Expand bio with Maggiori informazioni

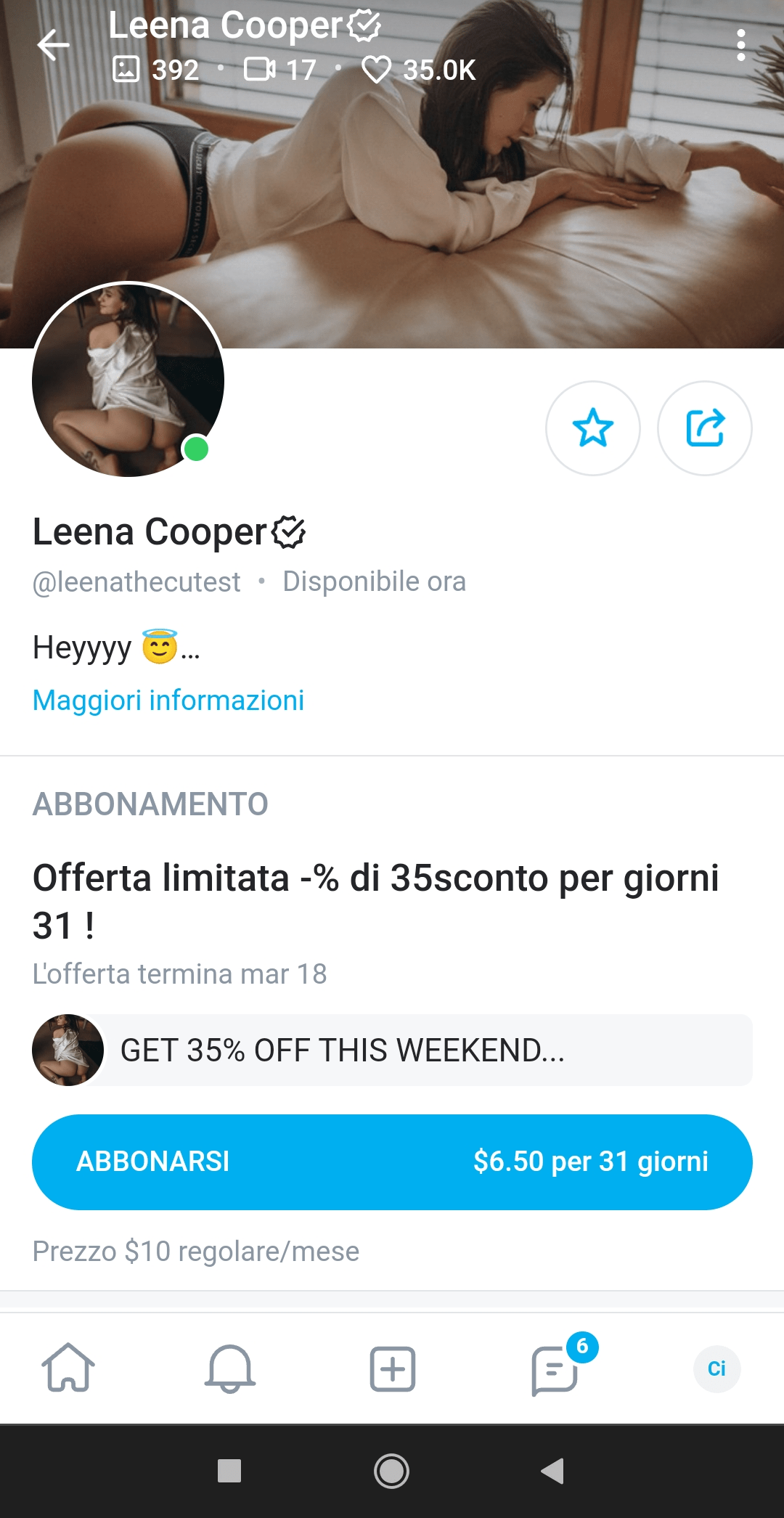click(x=168, y=701)
